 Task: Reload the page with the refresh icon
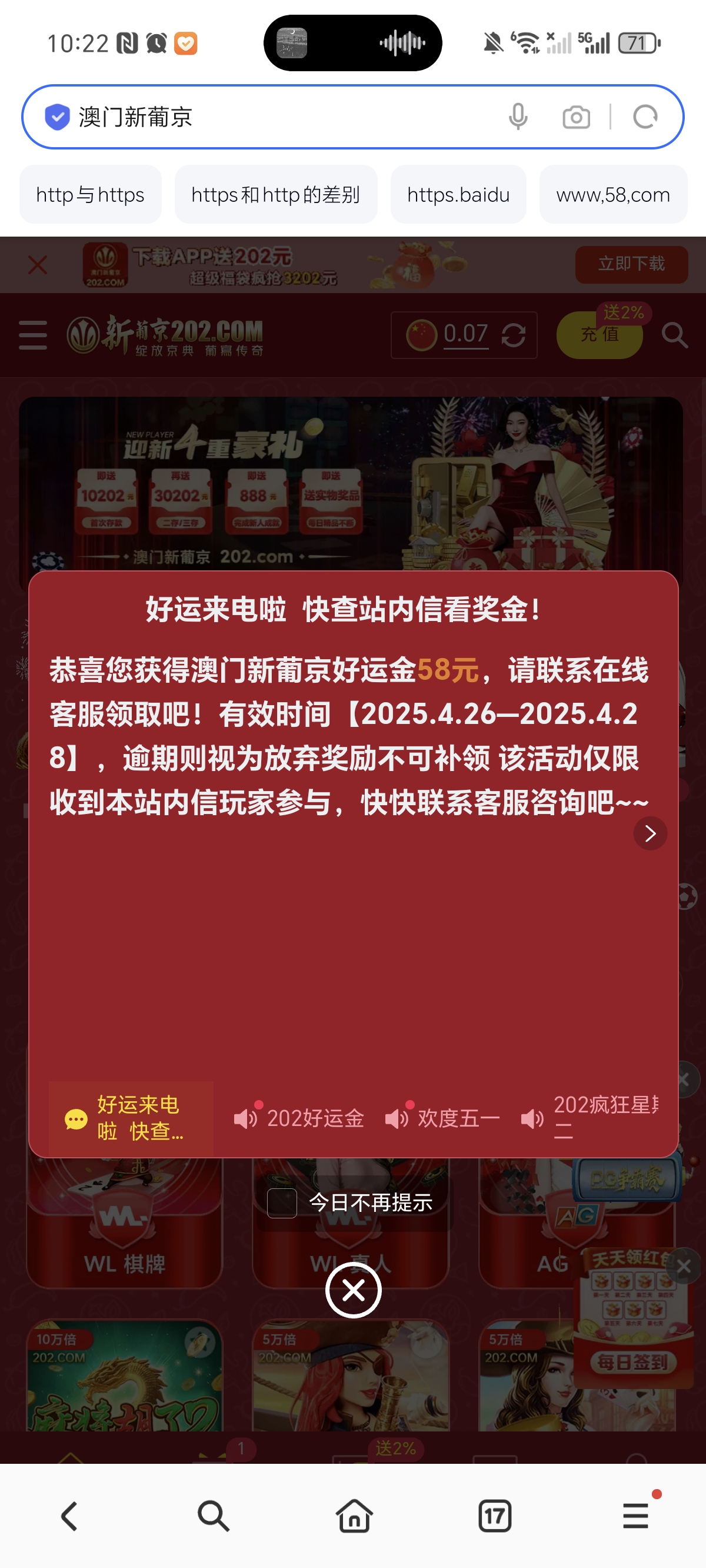click(645, 117)
